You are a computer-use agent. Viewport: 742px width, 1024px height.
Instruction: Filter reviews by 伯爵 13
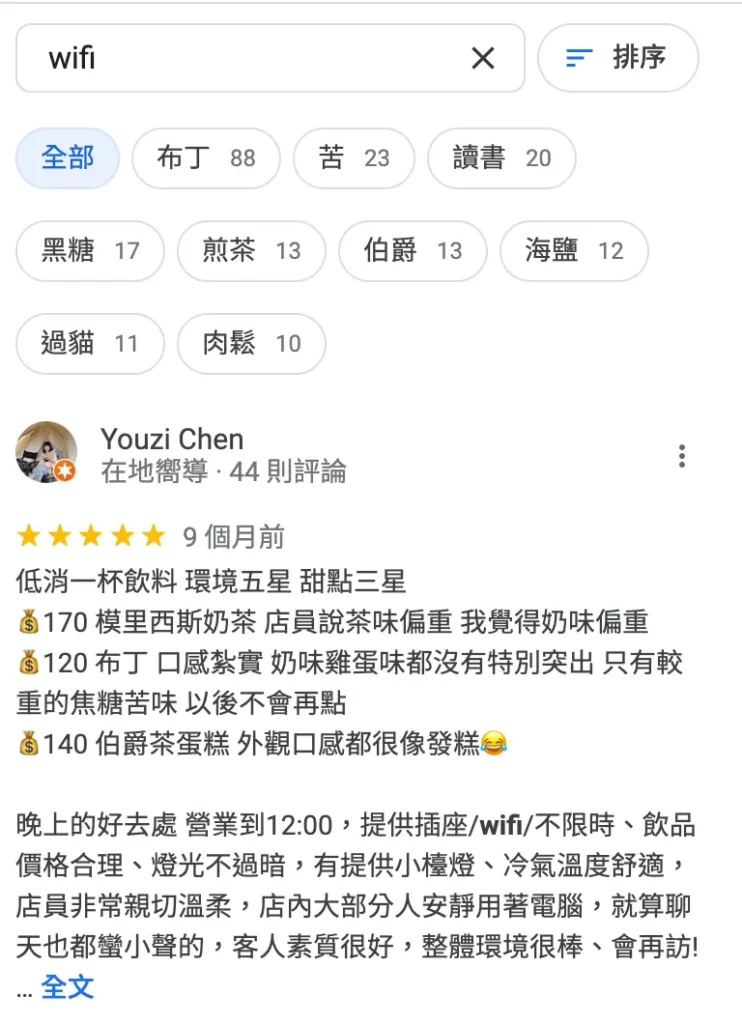(412, 251)
